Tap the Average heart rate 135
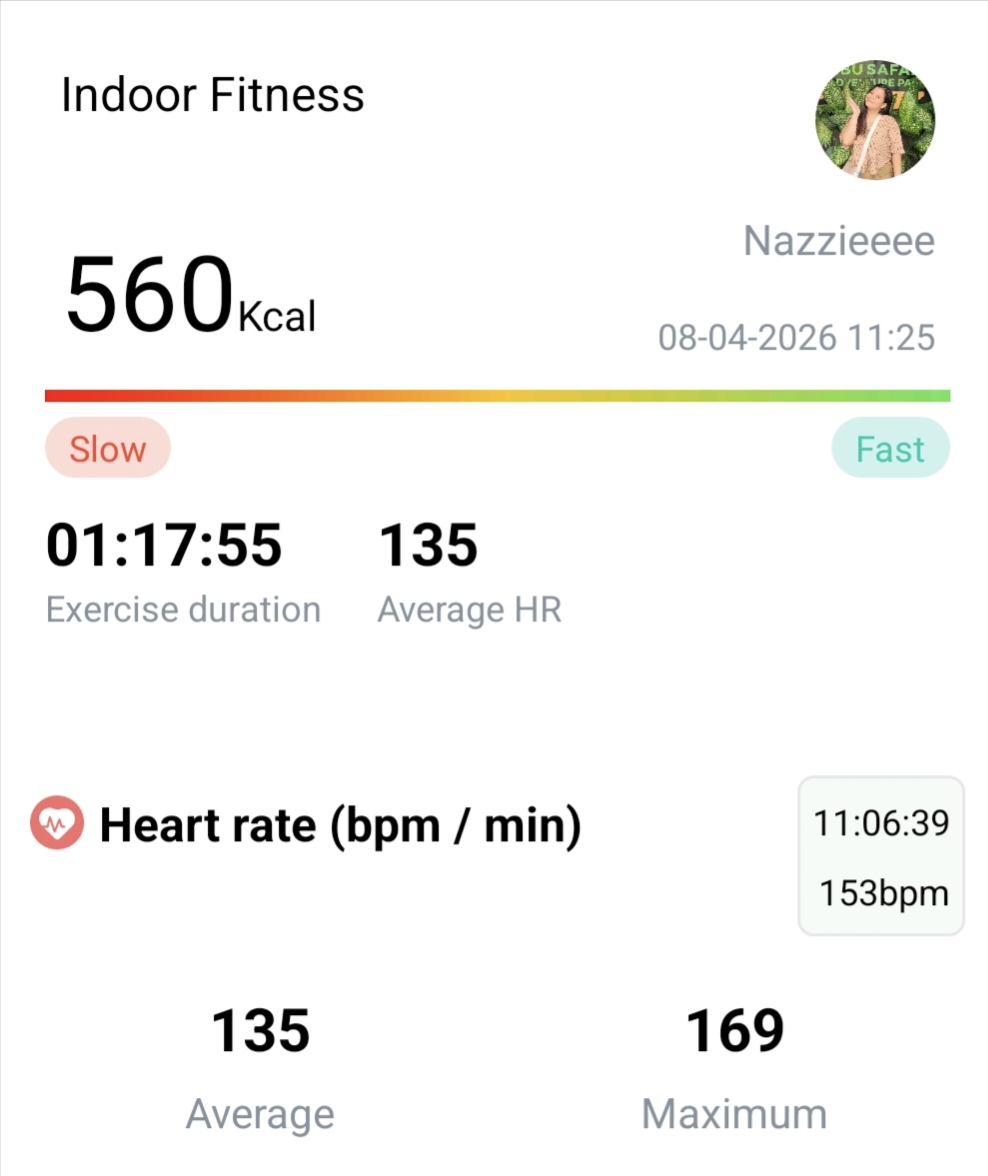 click(x=260, y=1030)
